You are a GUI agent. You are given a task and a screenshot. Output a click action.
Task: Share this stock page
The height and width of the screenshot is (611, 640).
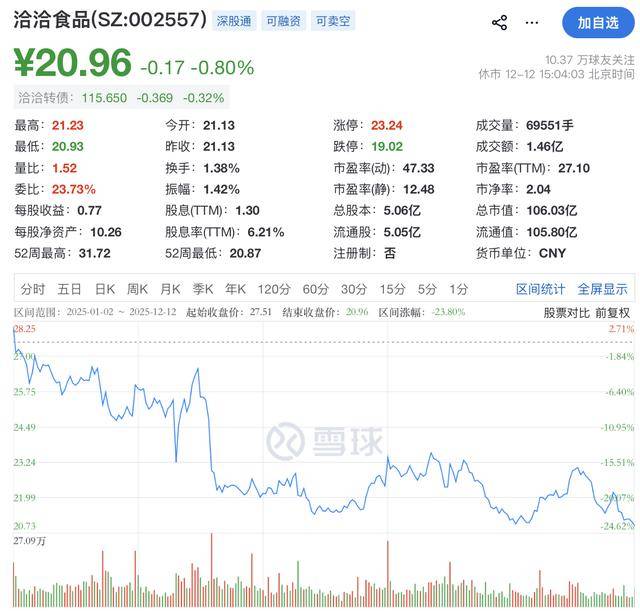(x=500, y=22)
